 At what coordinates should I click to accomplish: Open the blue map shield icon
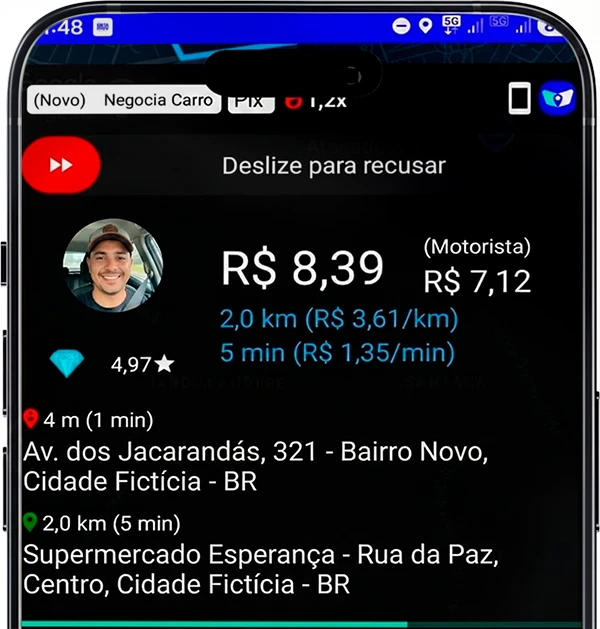557,98
